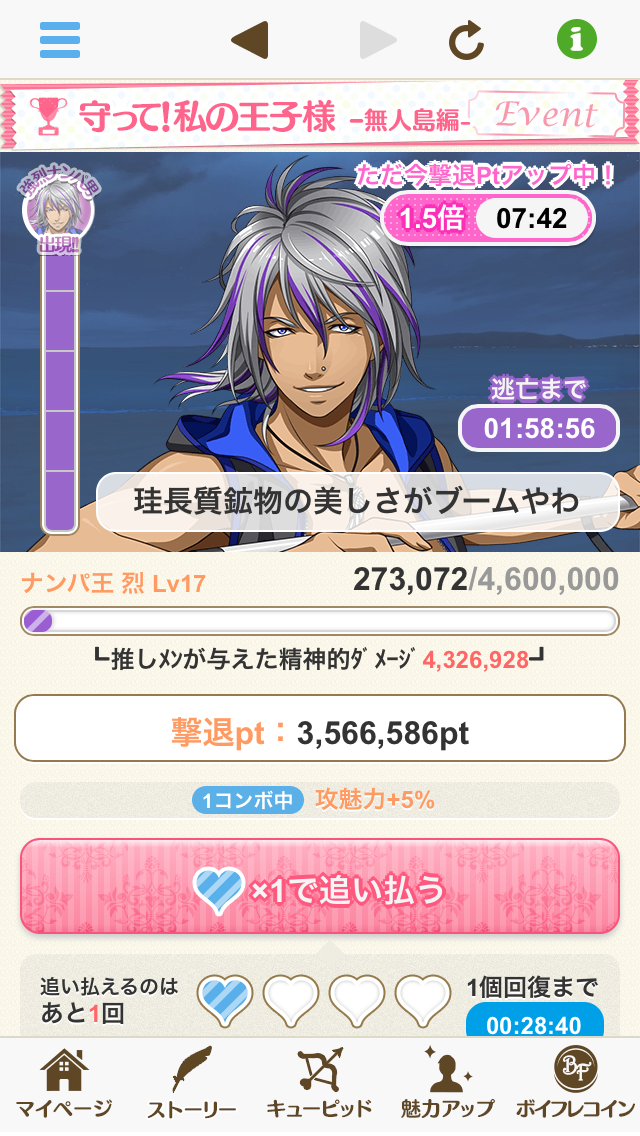The image size is (640, 1136).
Task: Go to マイページ tab
Action: [x=64, y=1085]
